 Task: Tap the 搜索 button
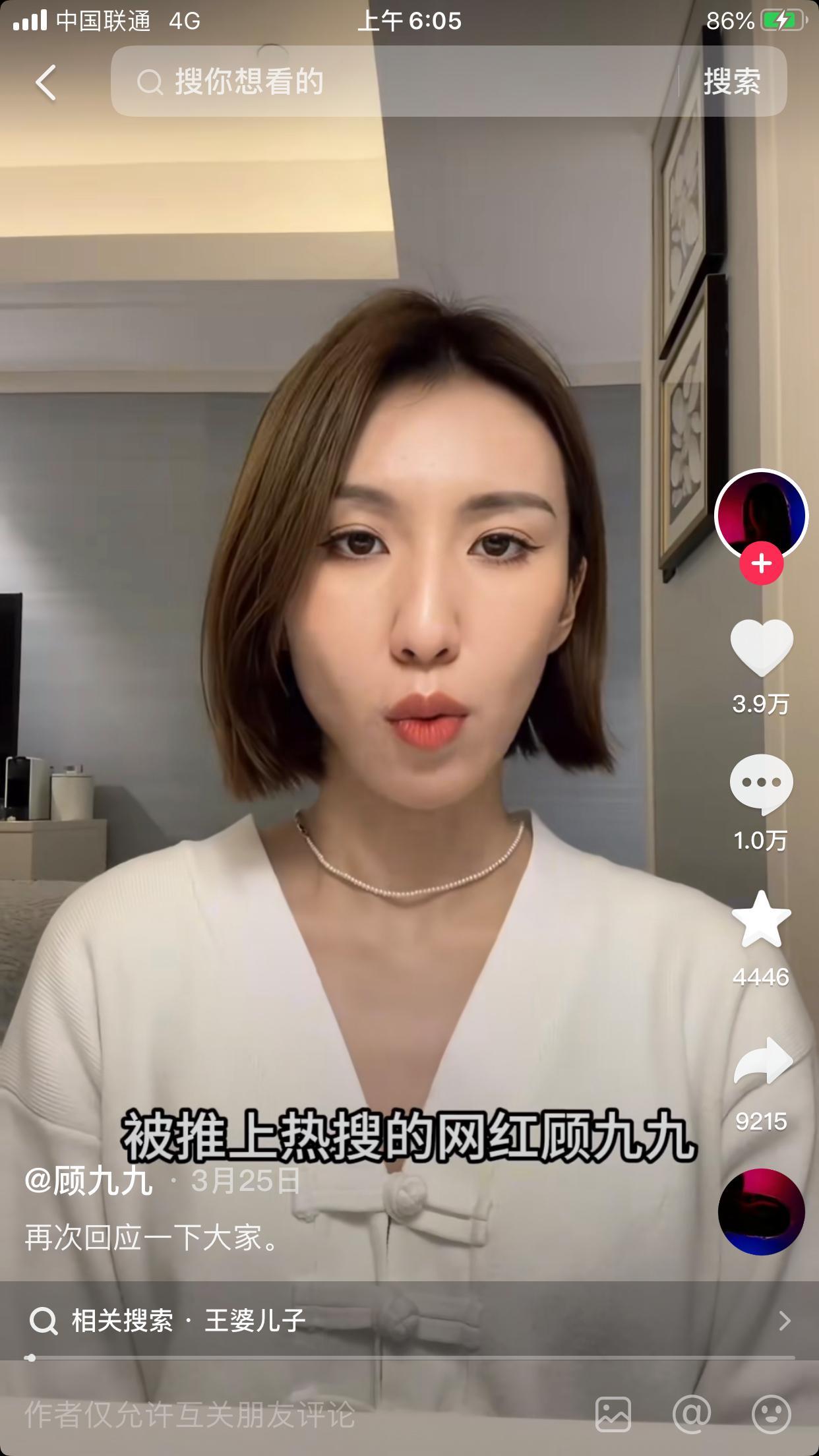(x=732, y=82)
